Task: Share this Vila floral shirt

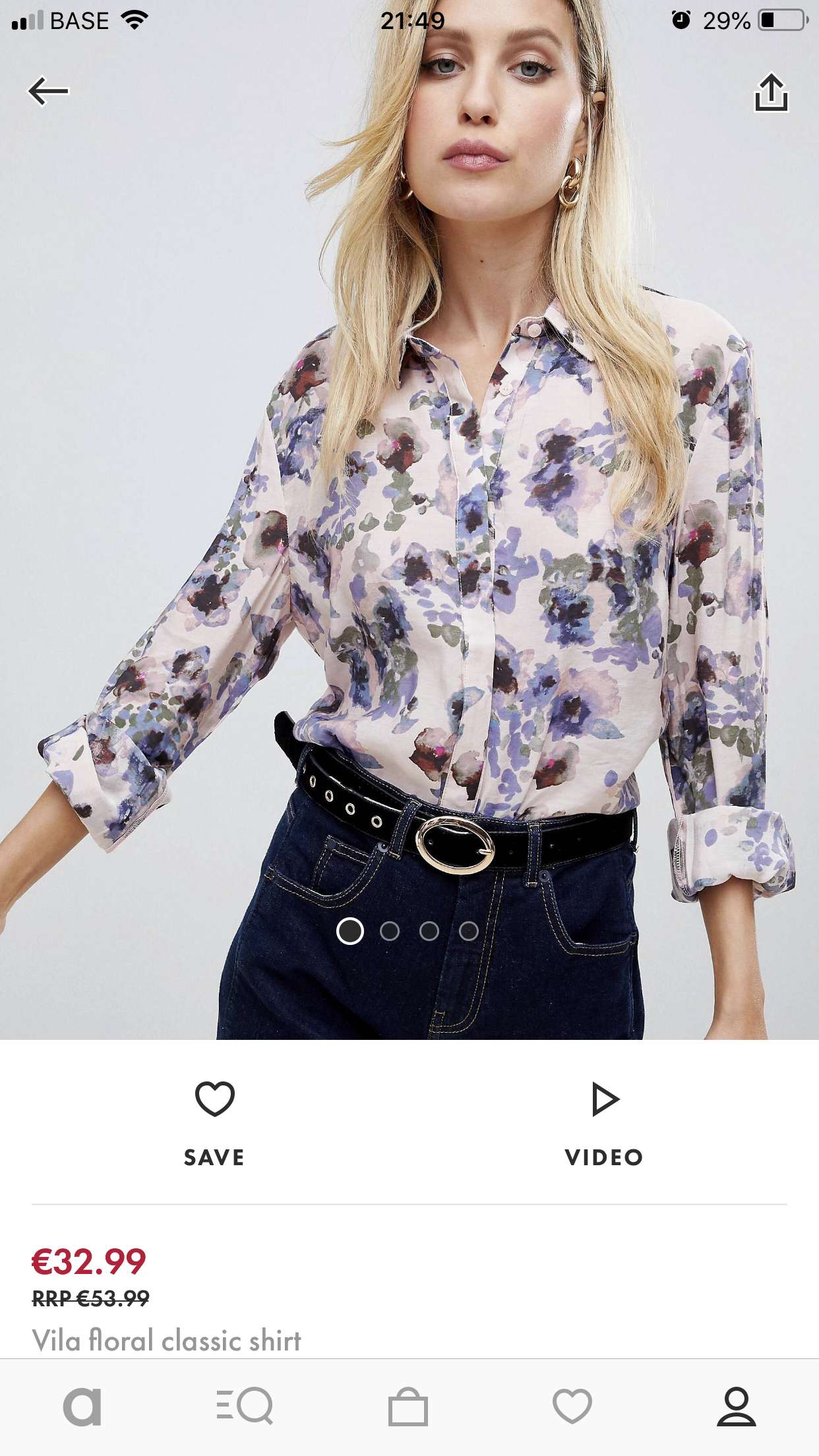Action: (x=771, y=92)
